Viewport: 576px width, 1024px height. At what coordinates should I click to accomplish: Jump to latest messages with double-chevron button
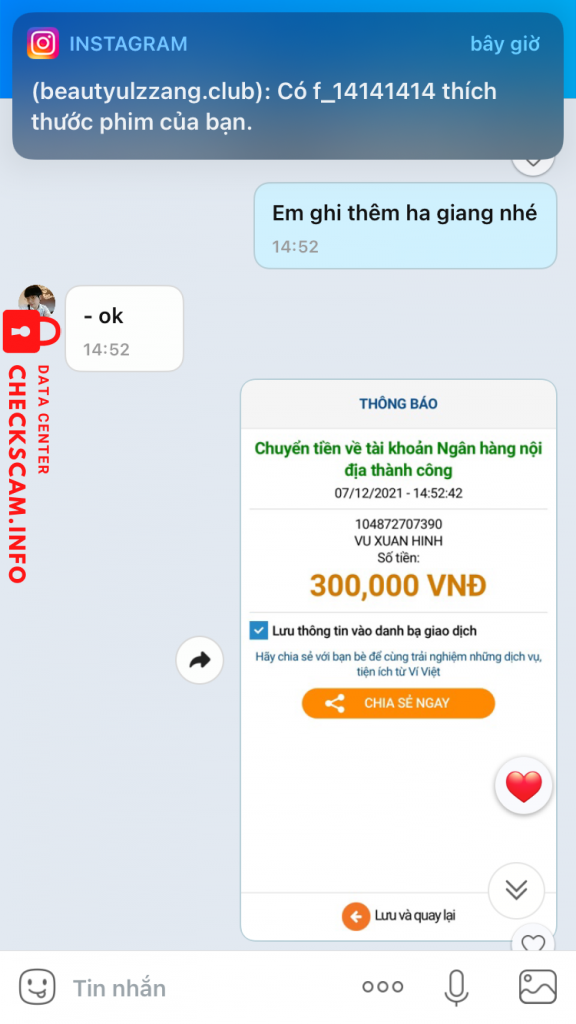tap(517, 890)
